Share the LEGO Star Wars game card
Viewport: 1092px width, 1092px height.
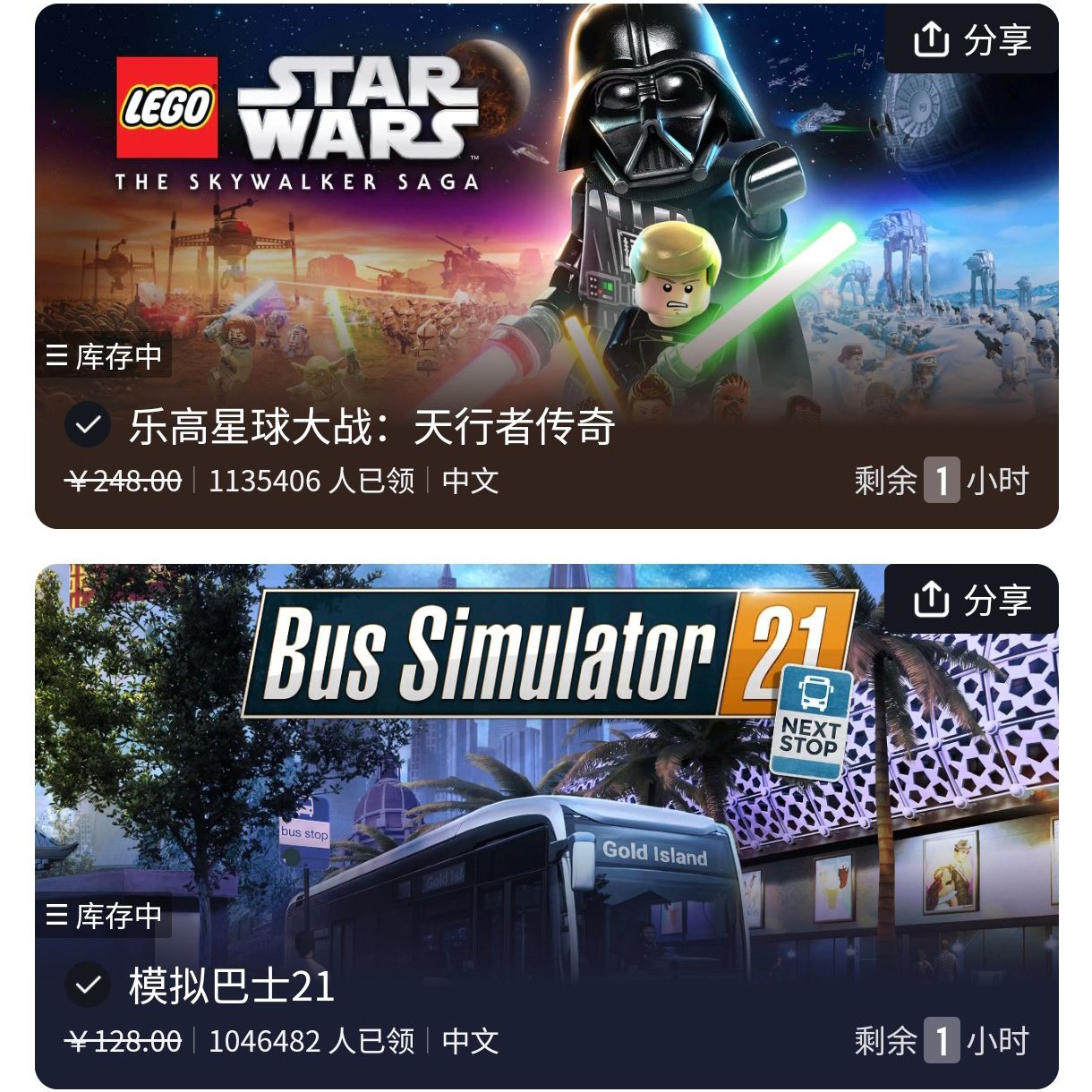[x=971, y=39]
